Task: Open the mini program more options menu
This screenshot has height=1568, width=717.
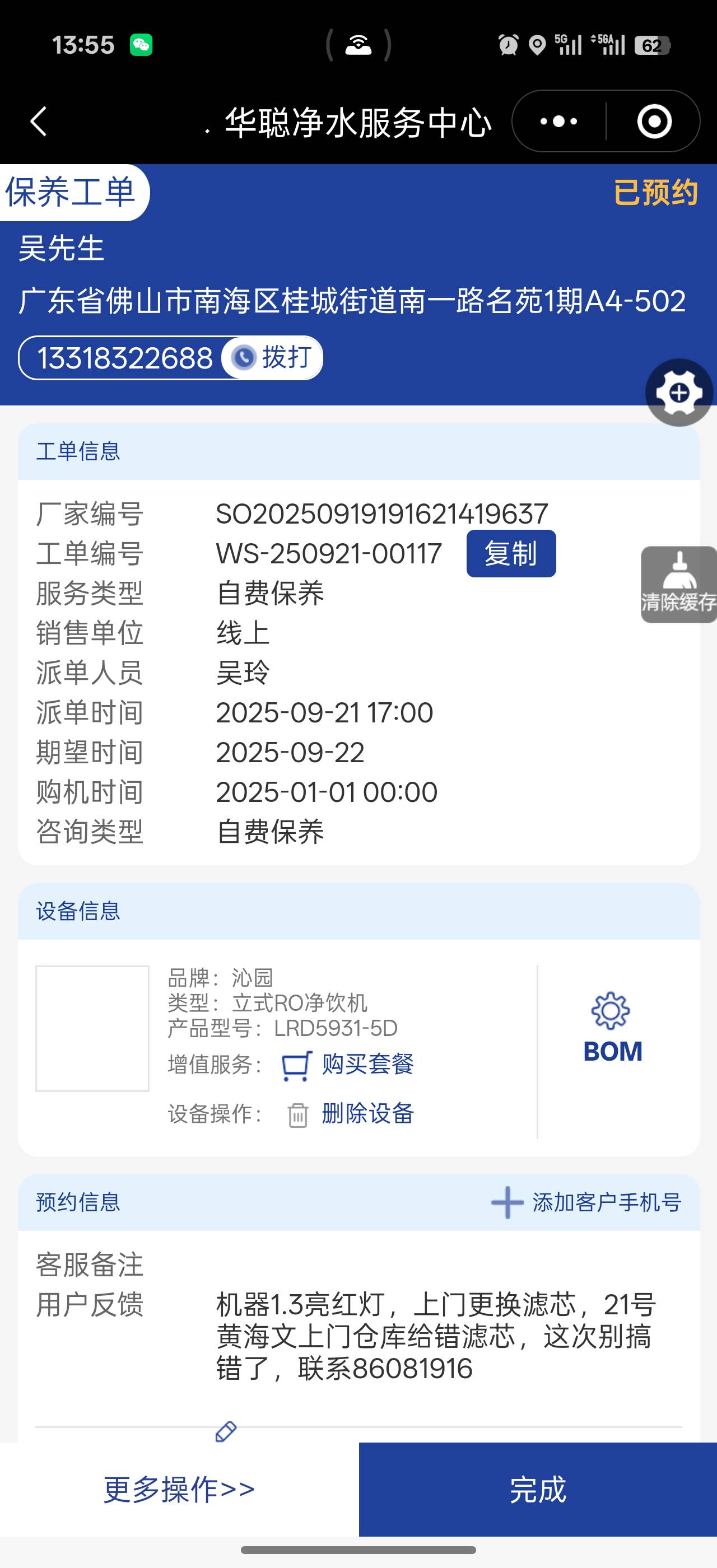Action: [558, 121]
